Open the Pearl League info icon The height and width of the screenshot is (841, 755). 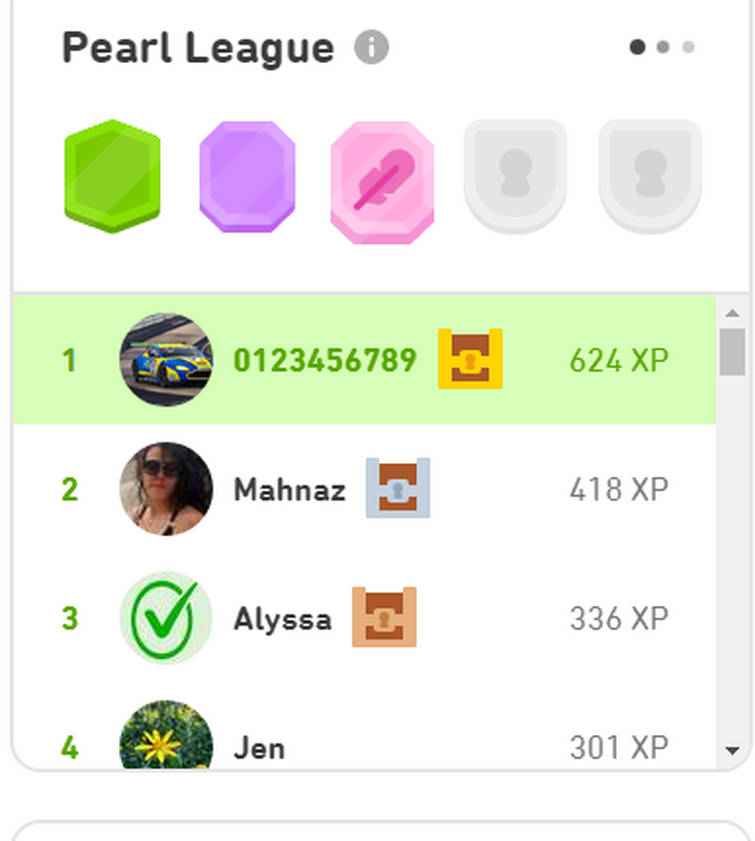pos(372,47)
